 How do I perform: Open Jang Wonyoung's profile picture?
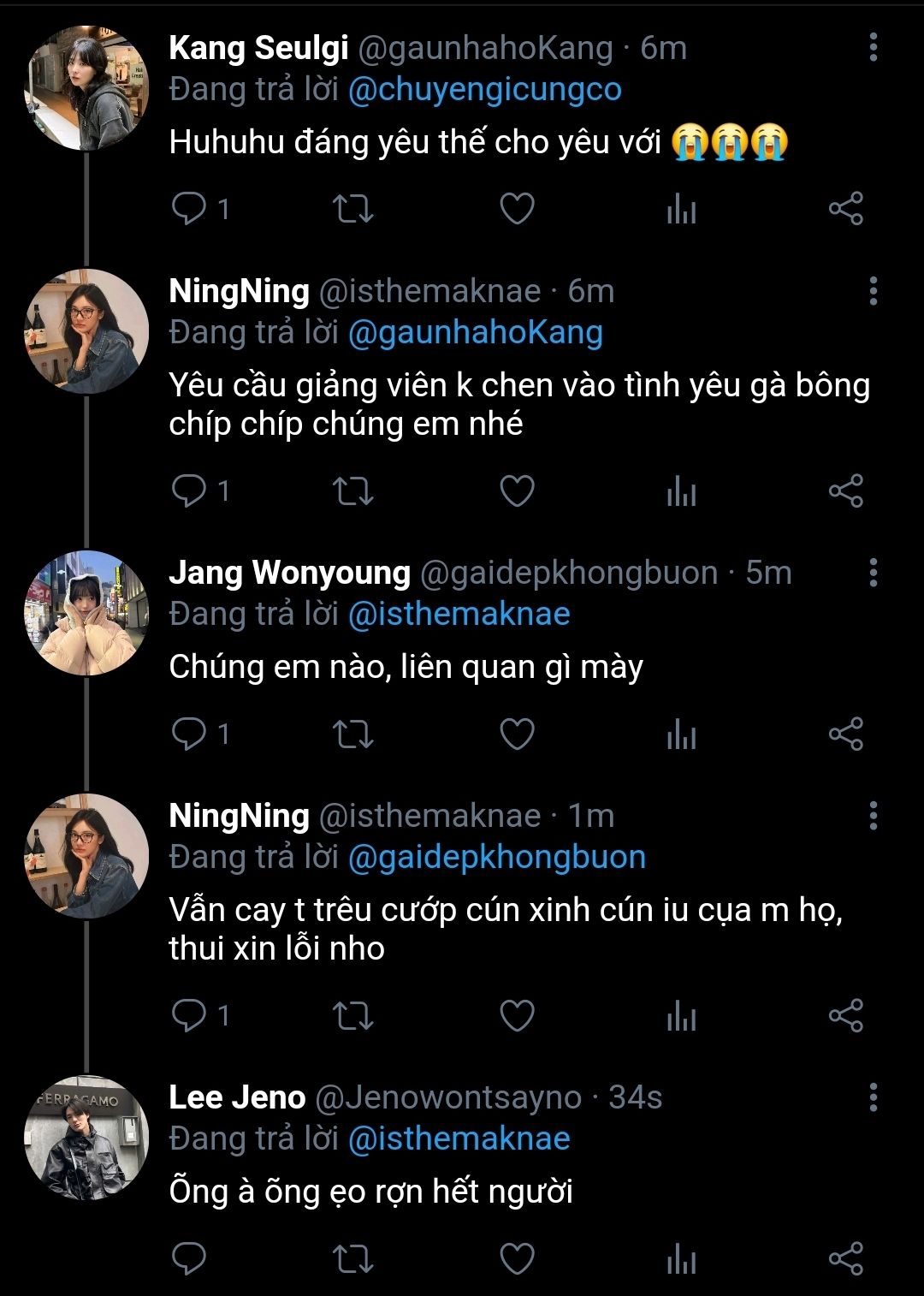point(86,613)
